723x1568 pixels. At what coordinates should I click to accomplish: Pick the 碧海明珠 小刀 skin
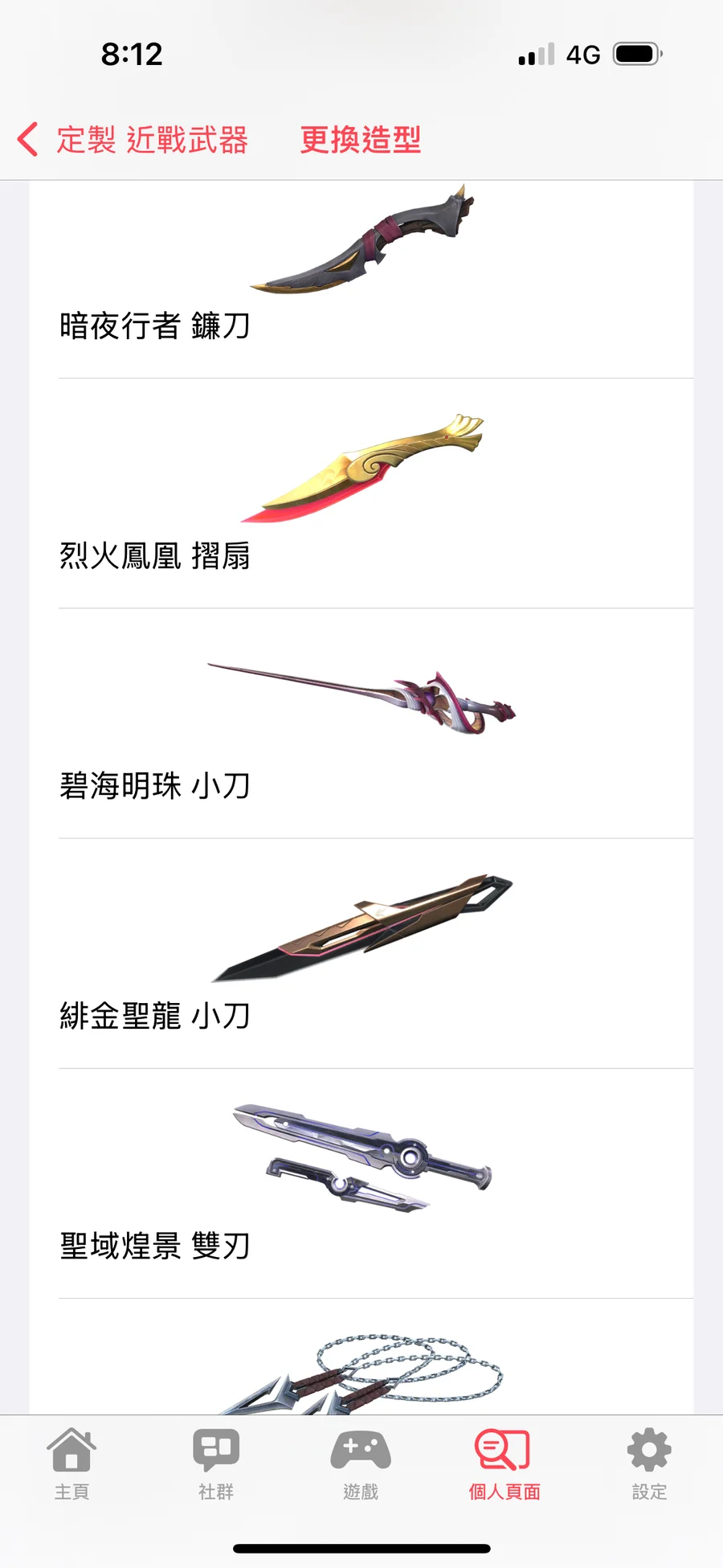click(x=361, y=723)
